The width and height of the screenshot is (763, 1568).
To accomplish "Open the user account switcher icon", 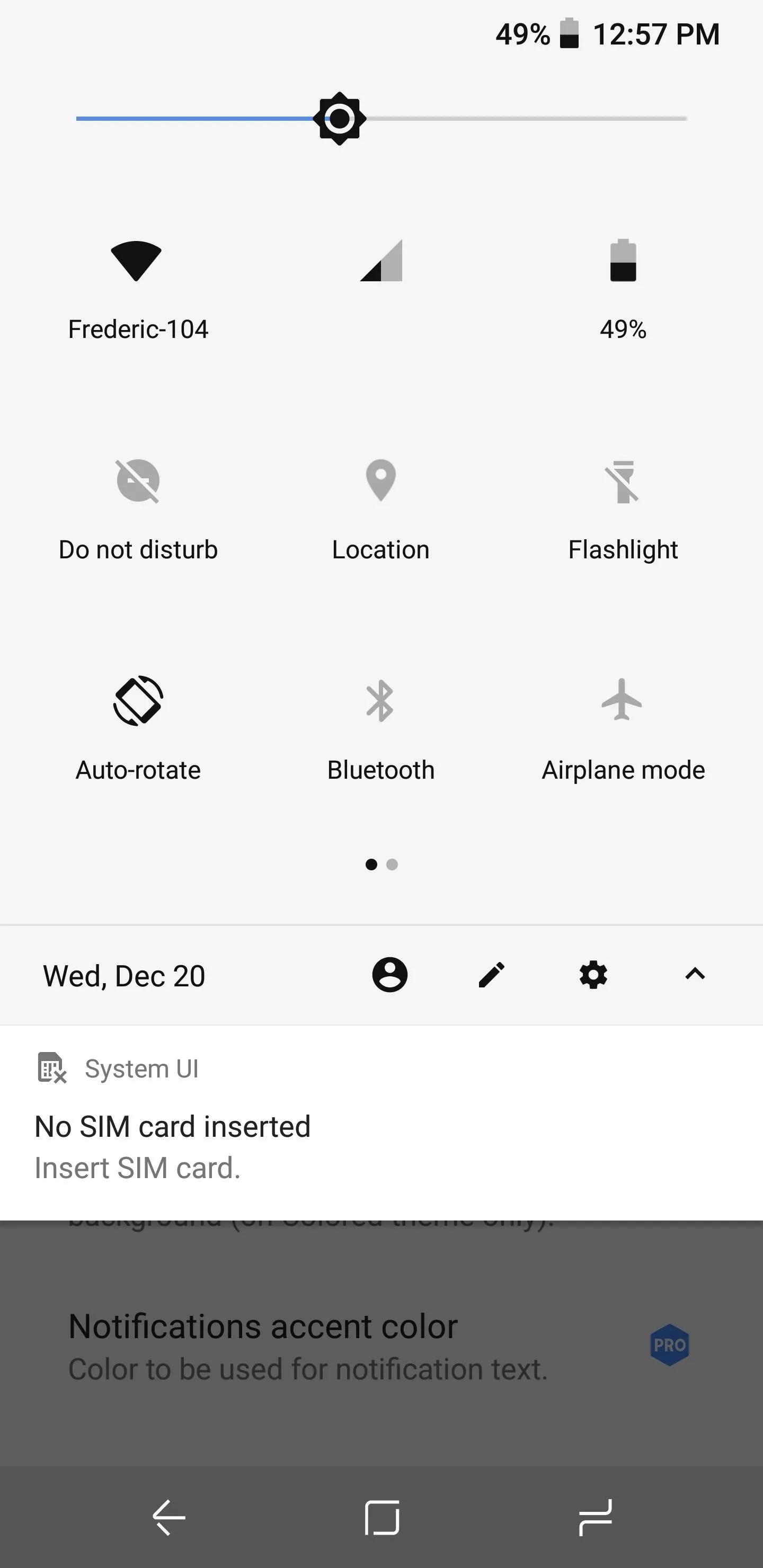I will pos(390,975).
